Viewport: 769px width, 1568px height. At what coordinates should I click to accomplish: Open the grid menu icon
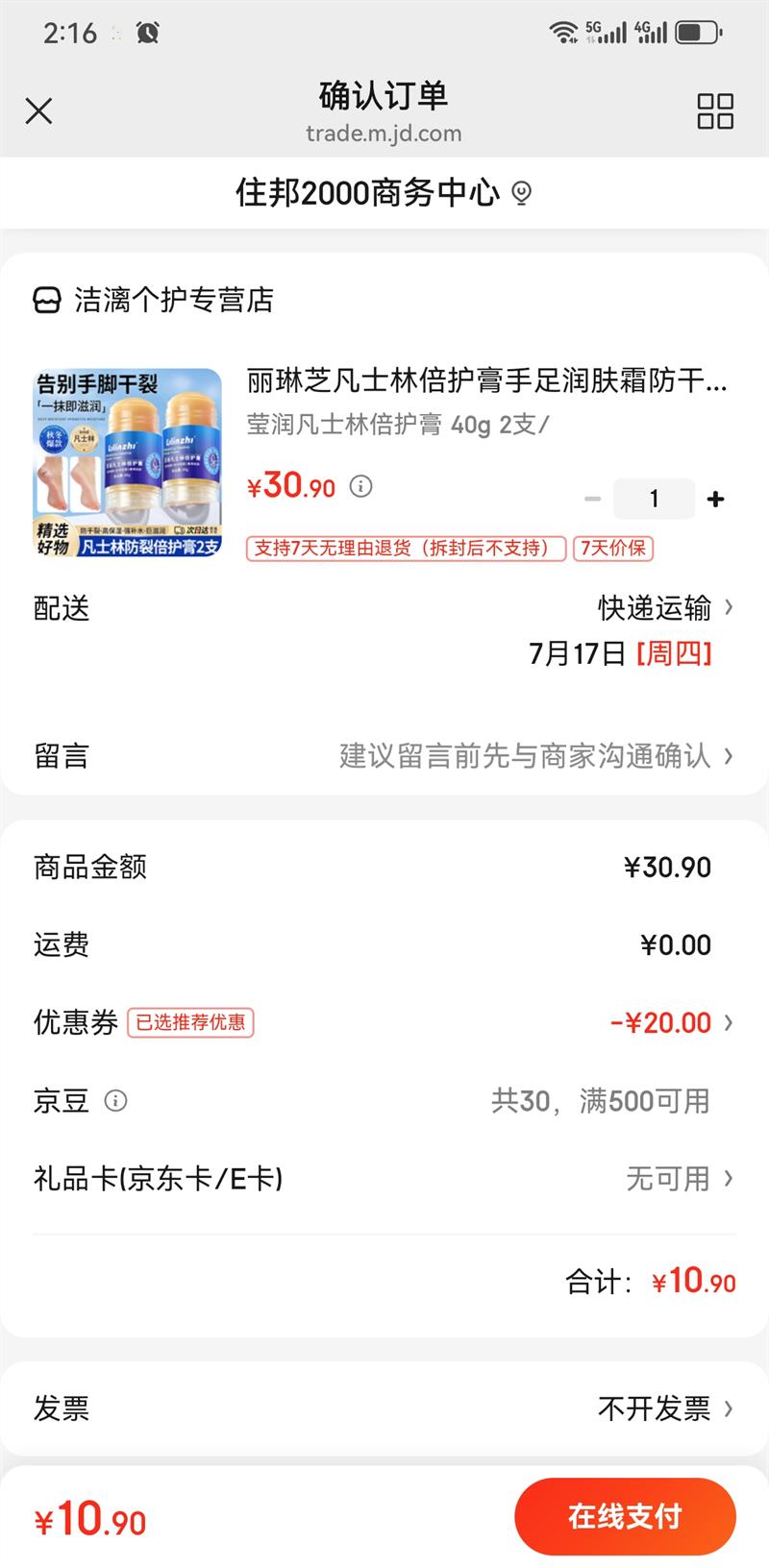715,111
